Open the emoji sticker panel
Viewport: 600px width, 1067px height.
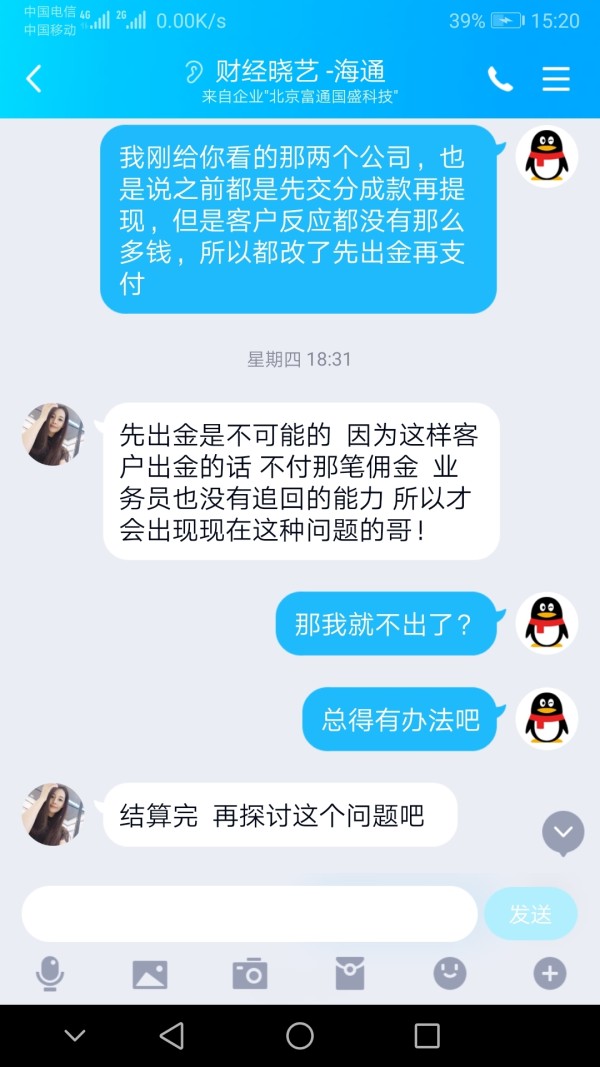(450, 973)
